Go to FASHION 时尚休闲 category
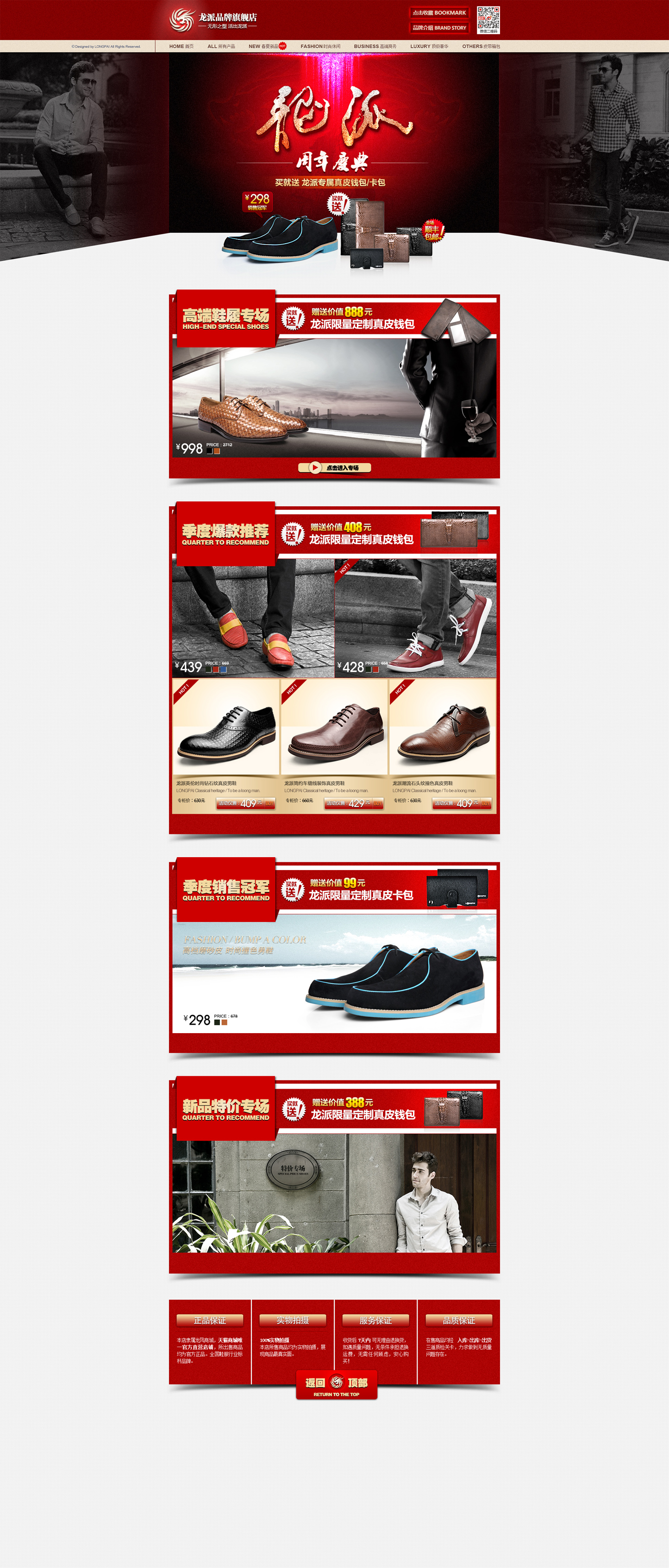This screenshot has height=1568, width=669. (x=320, y=46)
